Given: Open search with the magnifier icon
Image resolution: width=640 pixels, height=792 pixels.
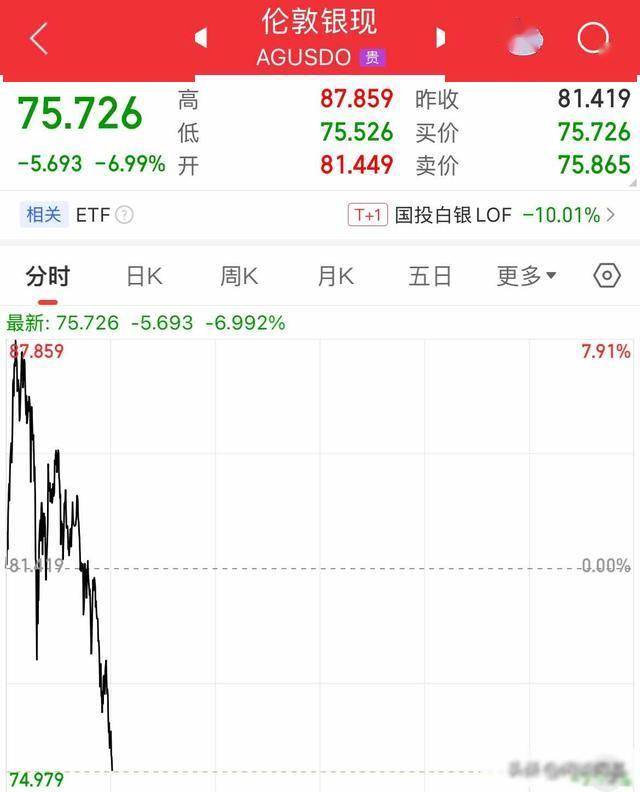Looking at the screenshot, I should 593,39.
